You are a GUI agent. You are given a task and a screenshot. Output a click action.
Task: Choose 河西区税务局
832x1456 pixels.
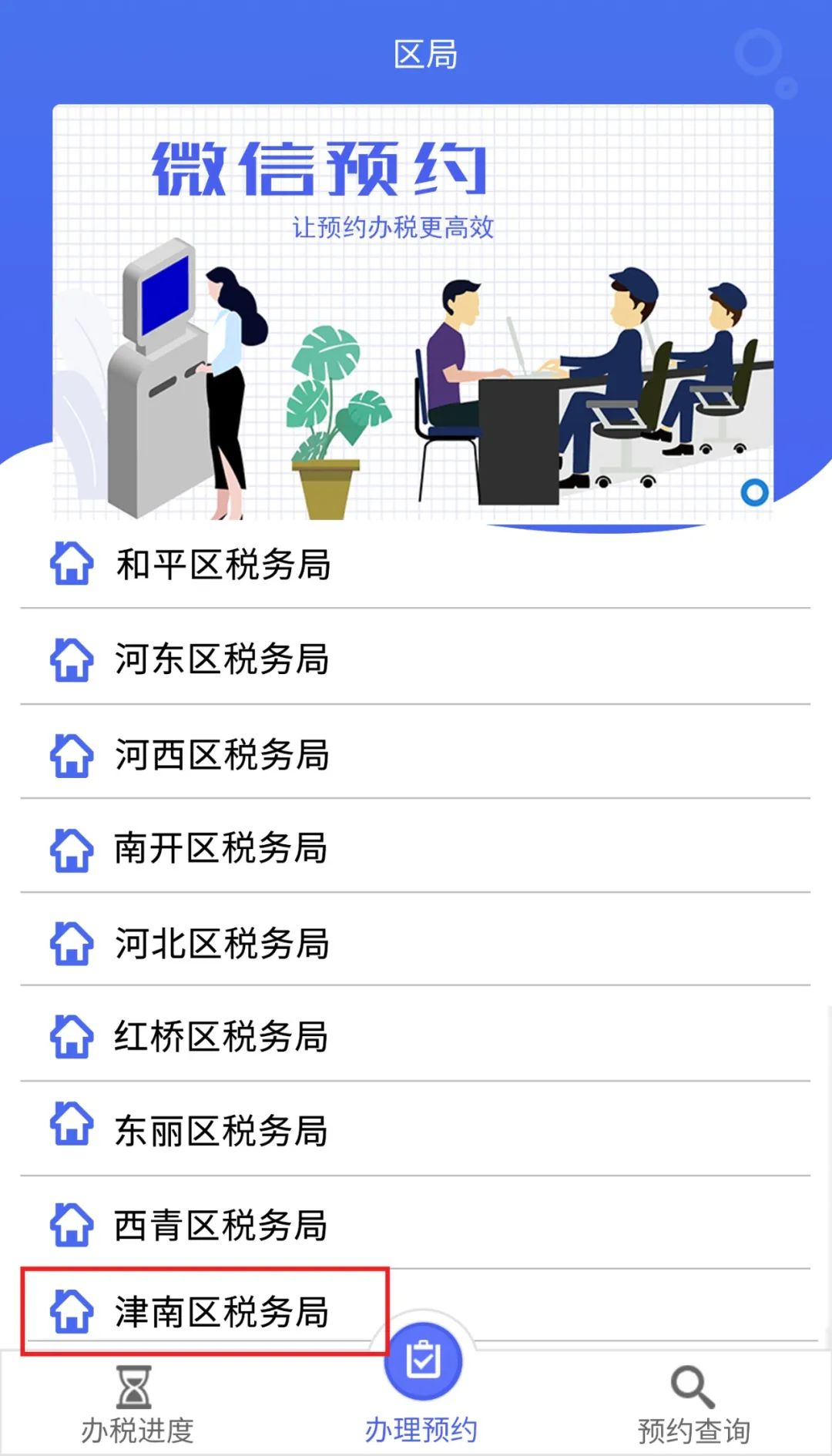415,753
